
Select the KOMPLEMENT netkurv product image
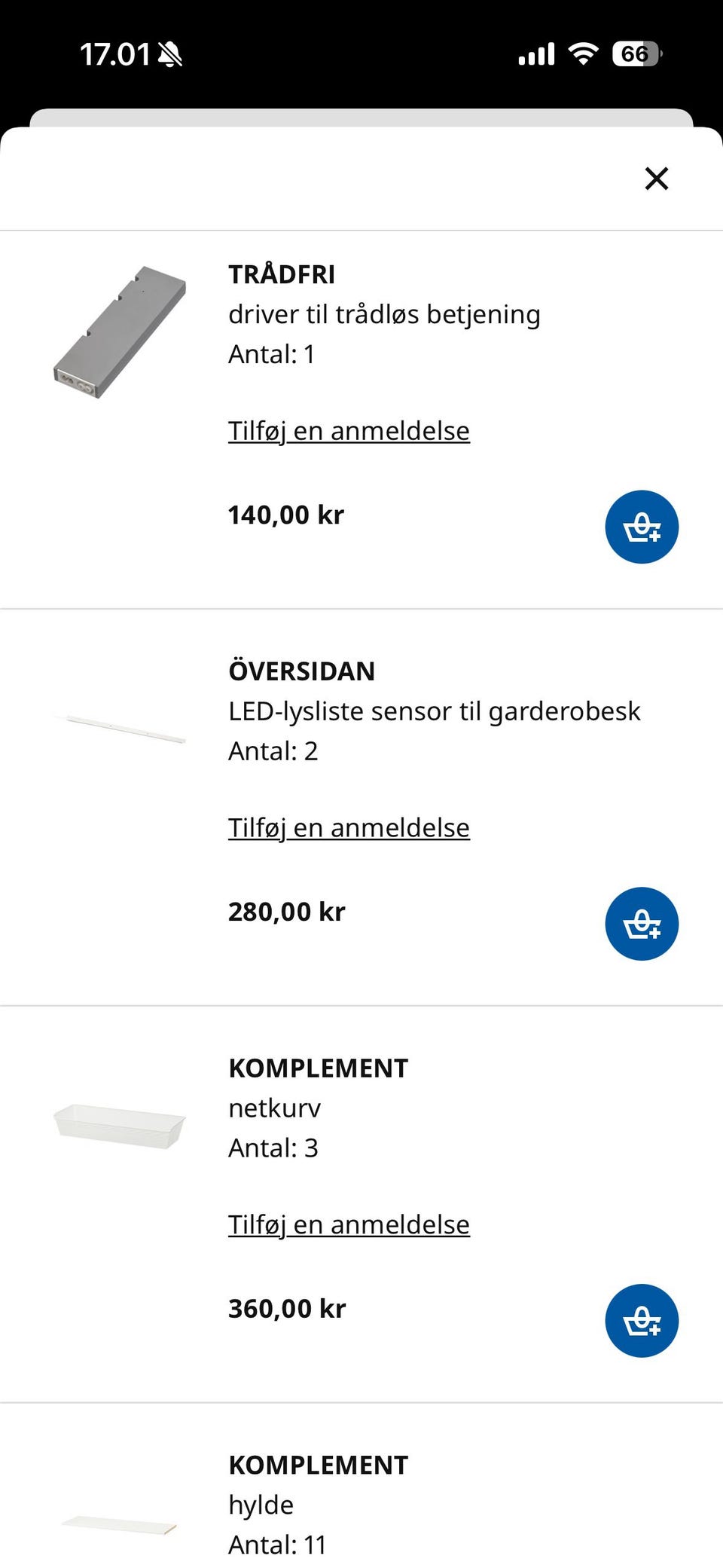coord(117,1126)
